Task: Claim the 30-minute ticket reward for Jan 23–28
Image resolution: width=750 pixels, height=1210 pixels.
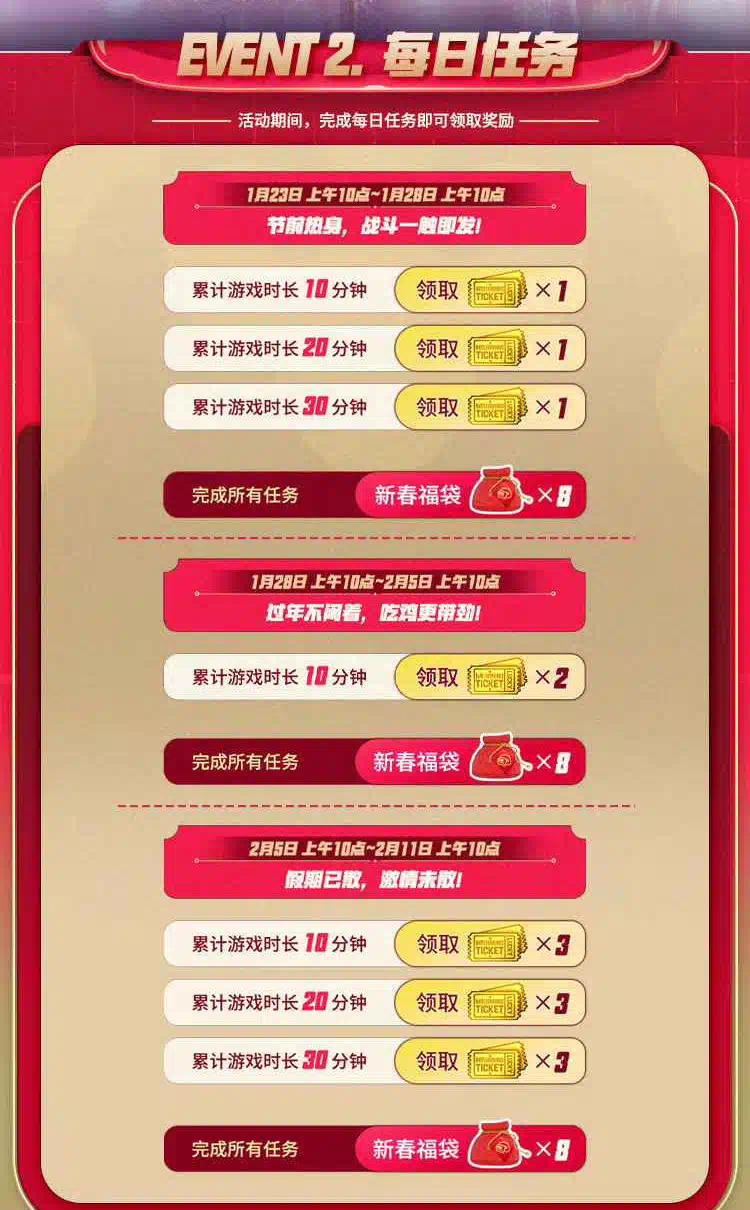Action: tap(437, 407)
